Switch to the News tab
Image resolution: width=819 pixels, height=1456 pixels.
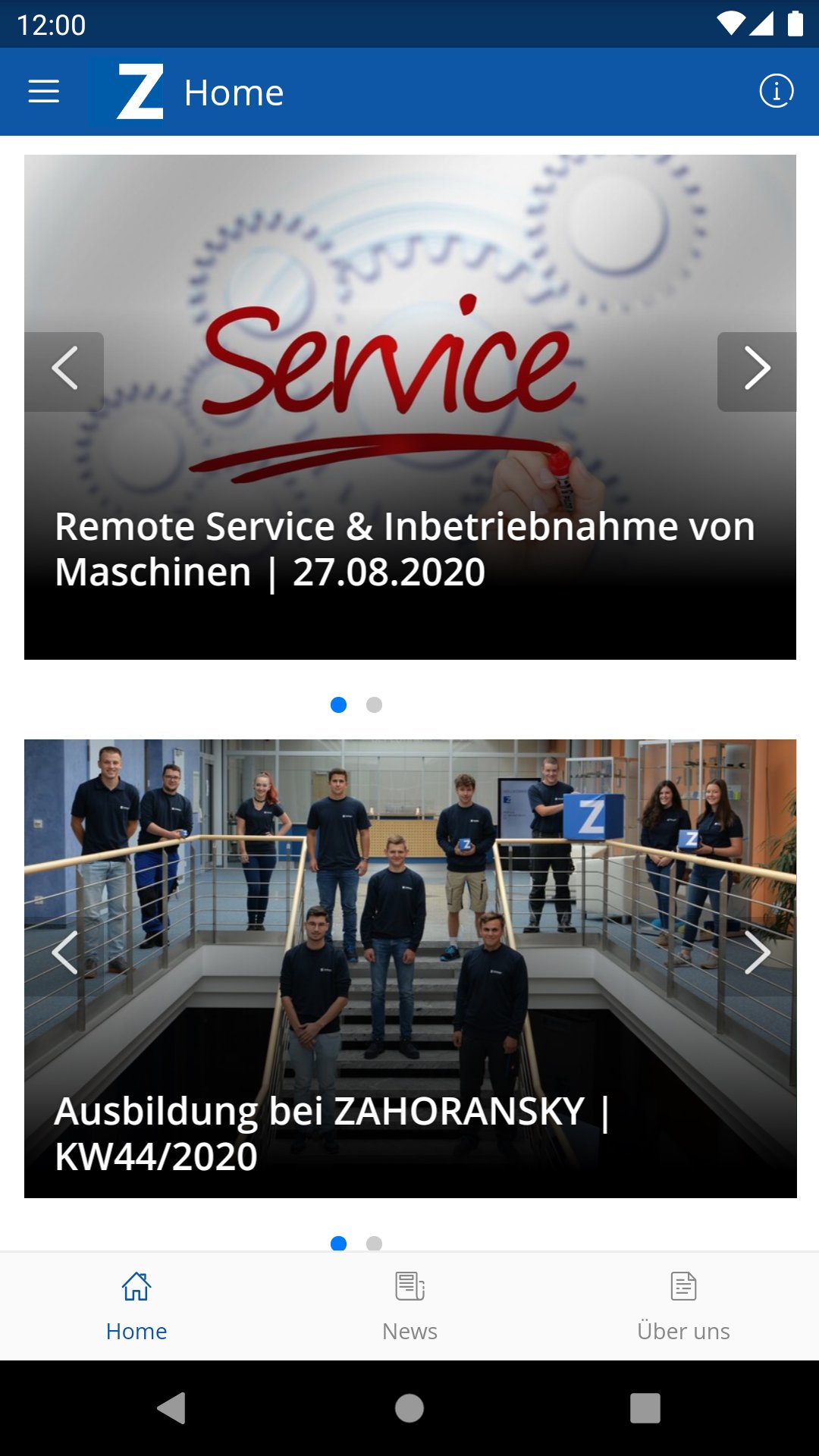(409, 1306)
